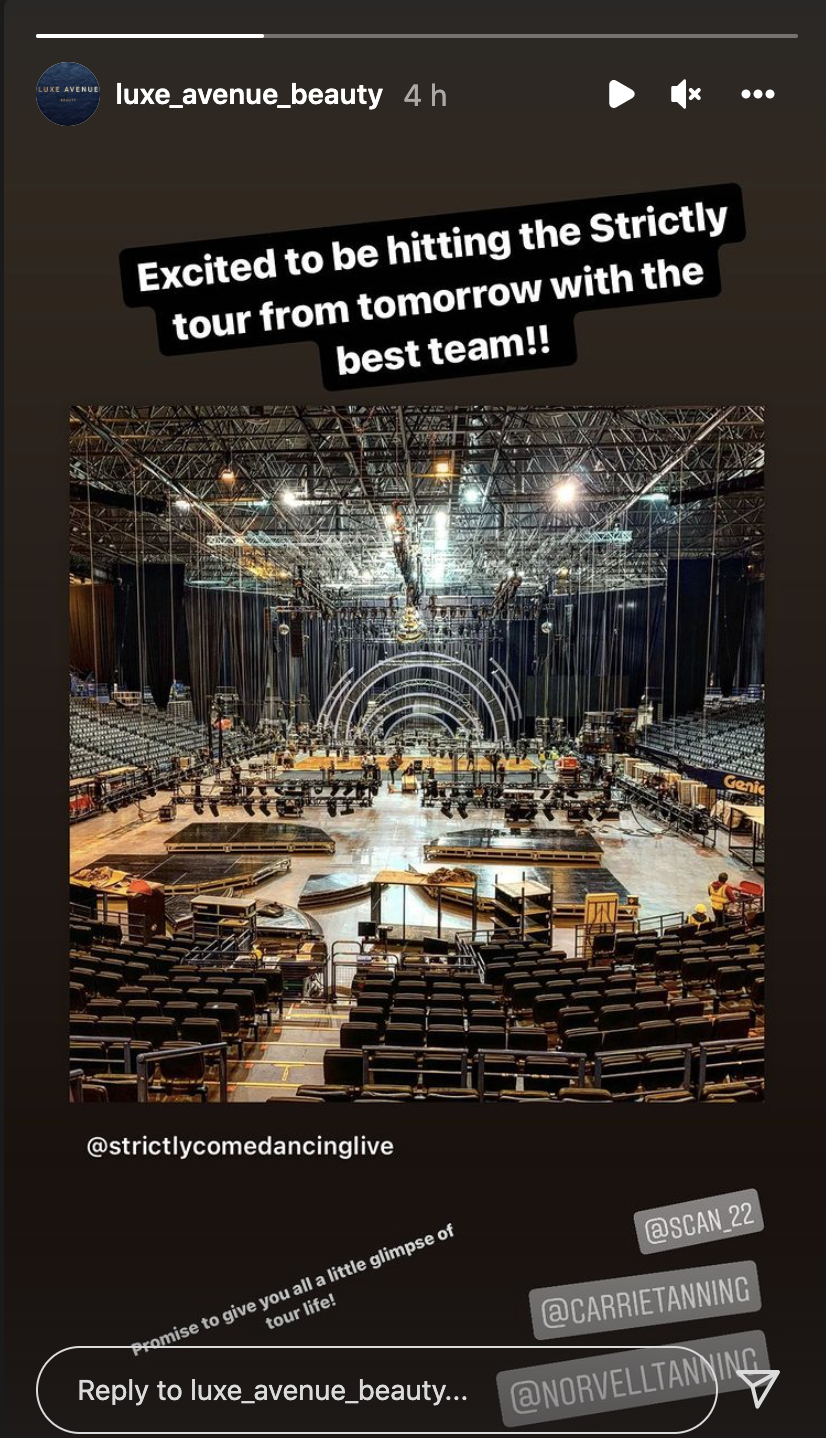Open the @SCAN_22 mention sticker
826x1438 pixels.
700,1221
